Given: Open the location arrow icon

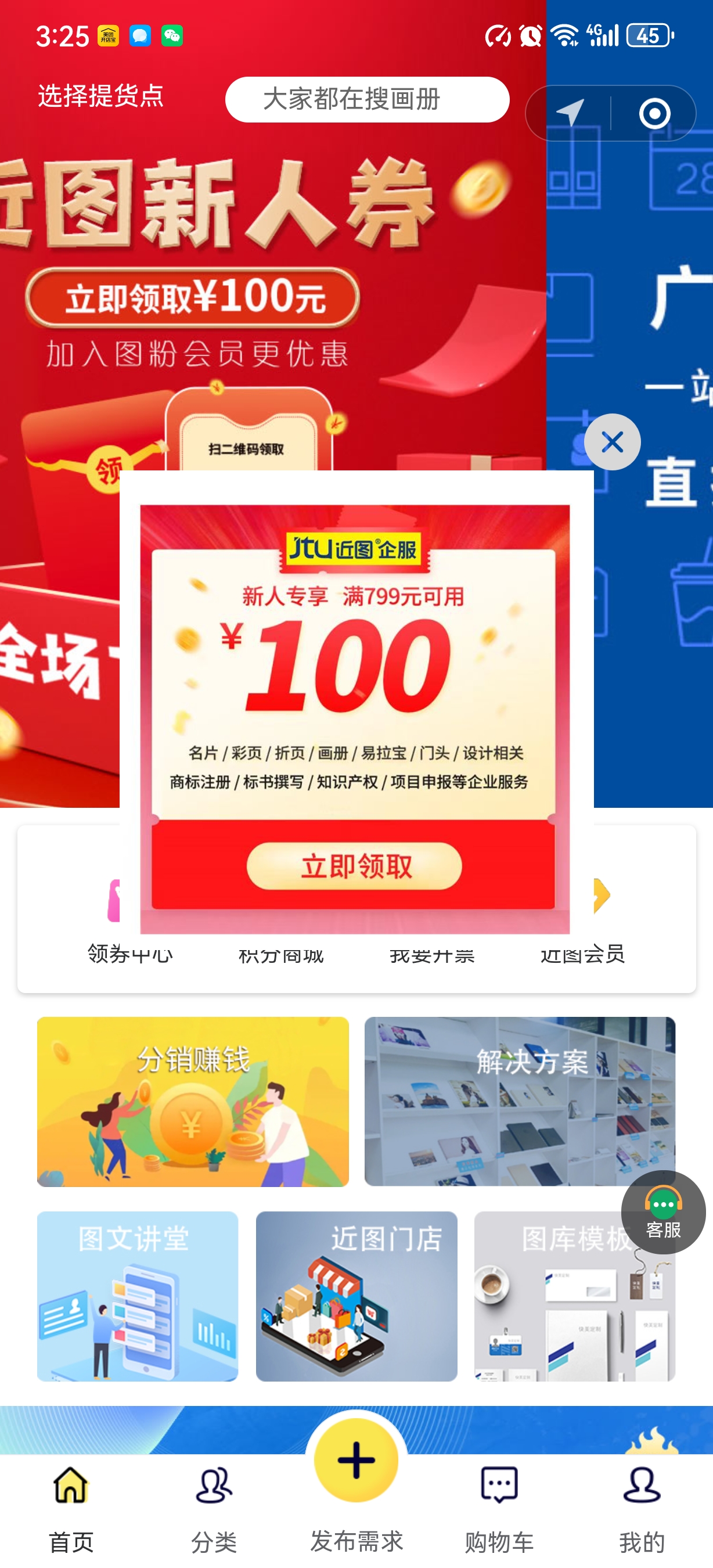Looking at the screenshot, I should (x=570, y=113).
